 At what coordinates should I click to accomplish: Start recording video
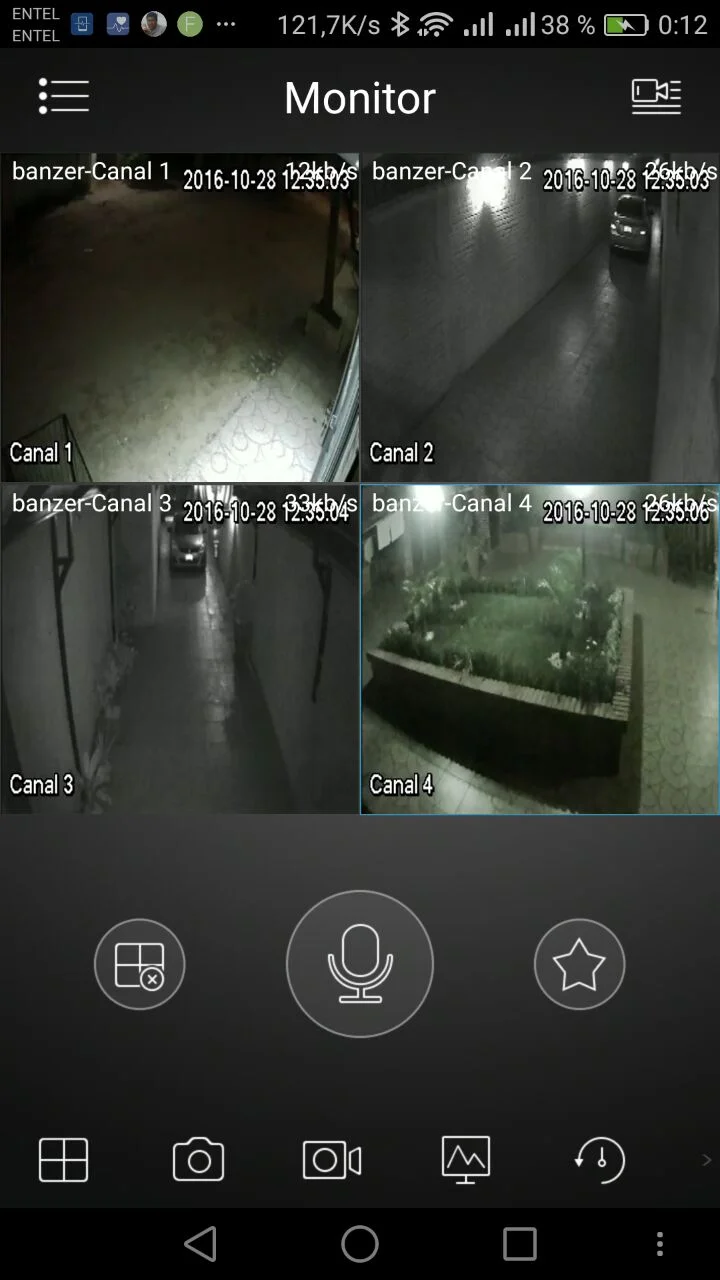click(332, 1160)
